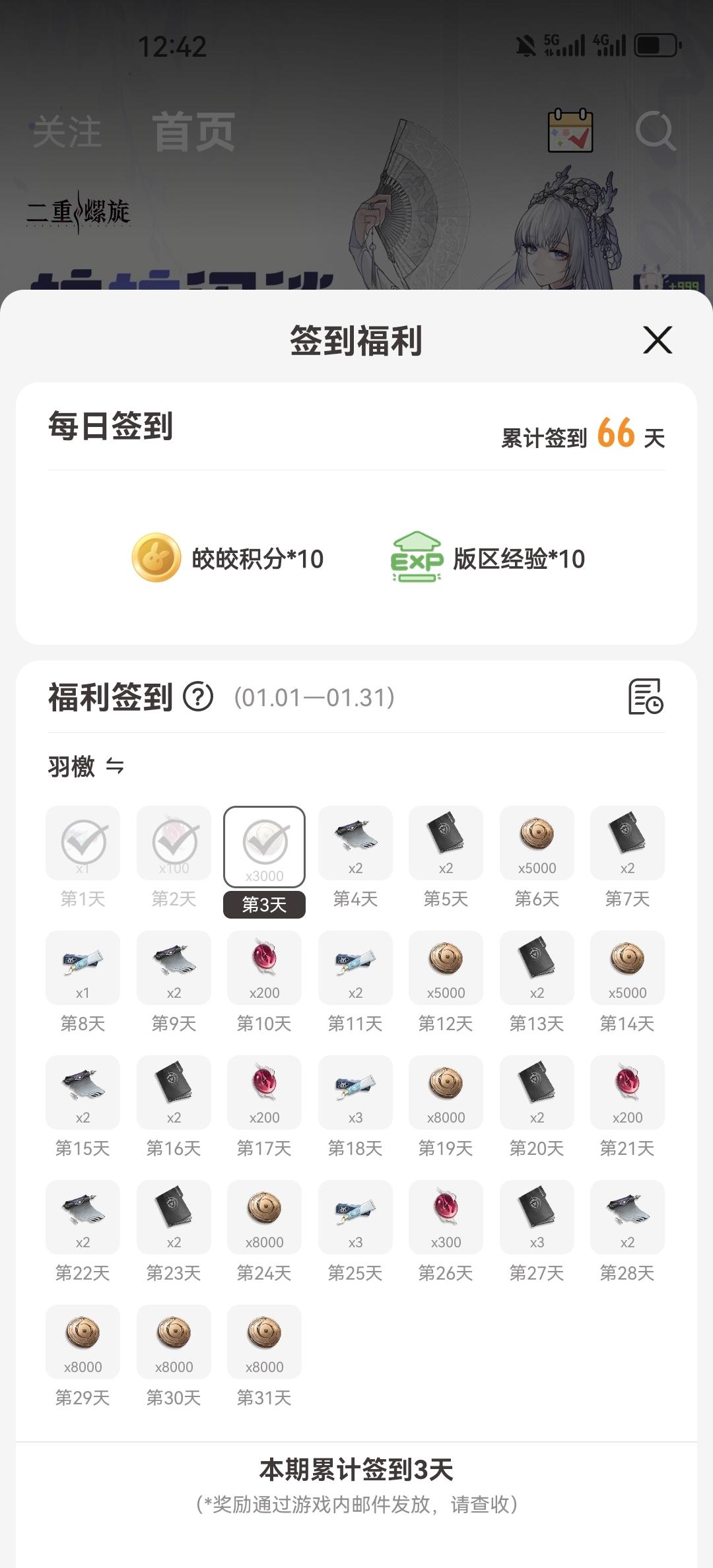View the 第6天 x5000 reward
Viewport: 713px width, 1568px height.
tap(537, 843)
